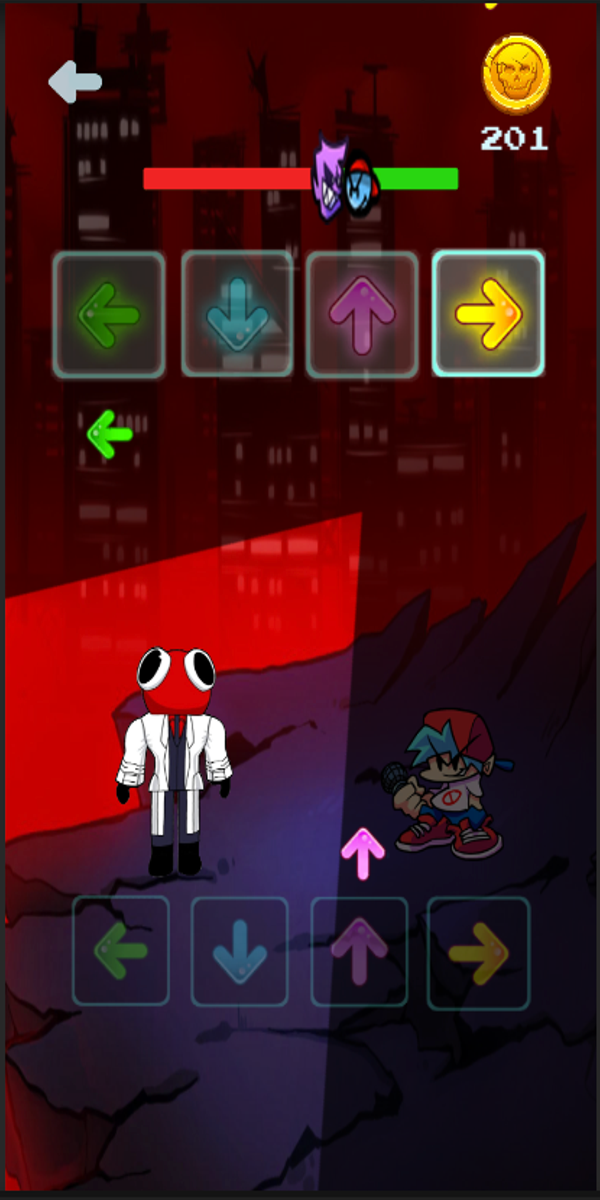Hit the green left arrow button at bottom
The image size is (600, 1200).
click(121, 950)
